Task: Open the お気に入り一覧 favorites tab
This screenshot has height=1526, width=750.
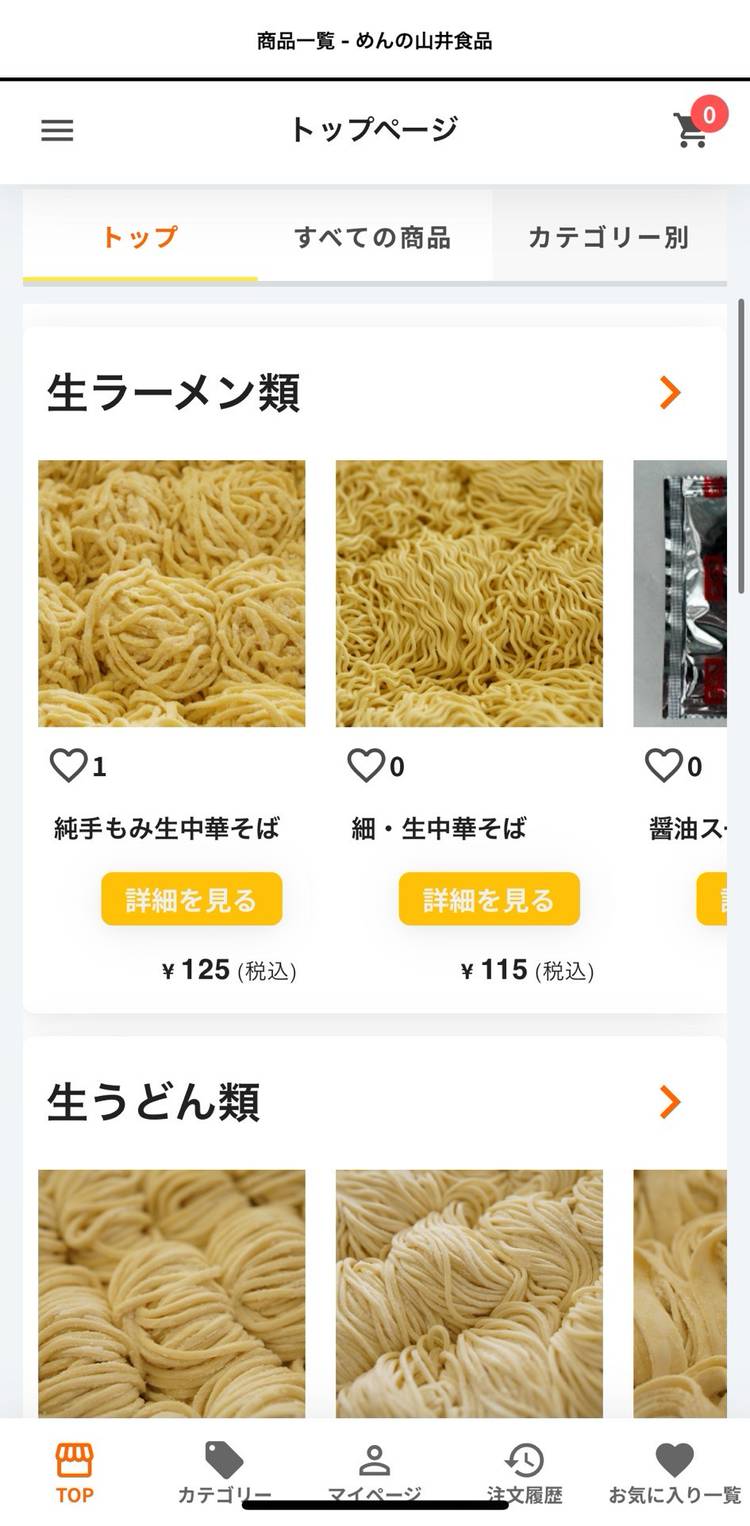Action: coord(674,1472)
